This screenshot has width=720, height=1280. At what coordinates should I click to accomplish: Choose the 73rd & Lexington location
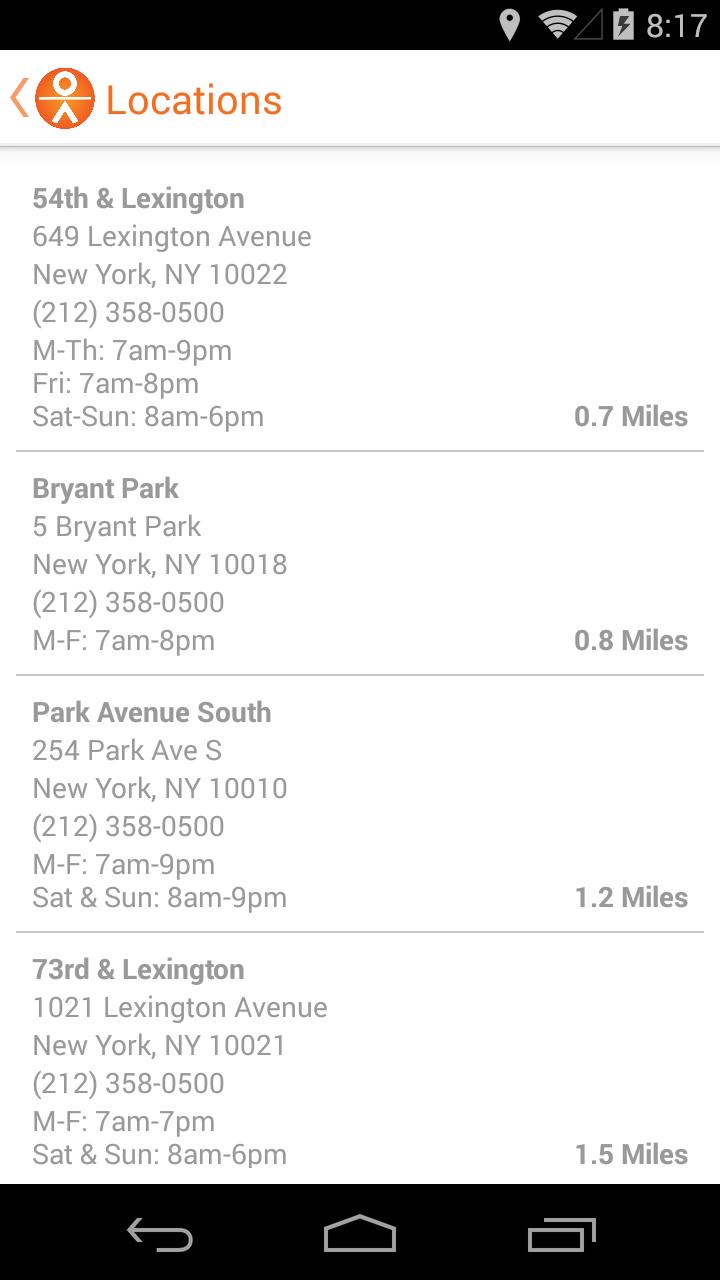(360, 1060)
